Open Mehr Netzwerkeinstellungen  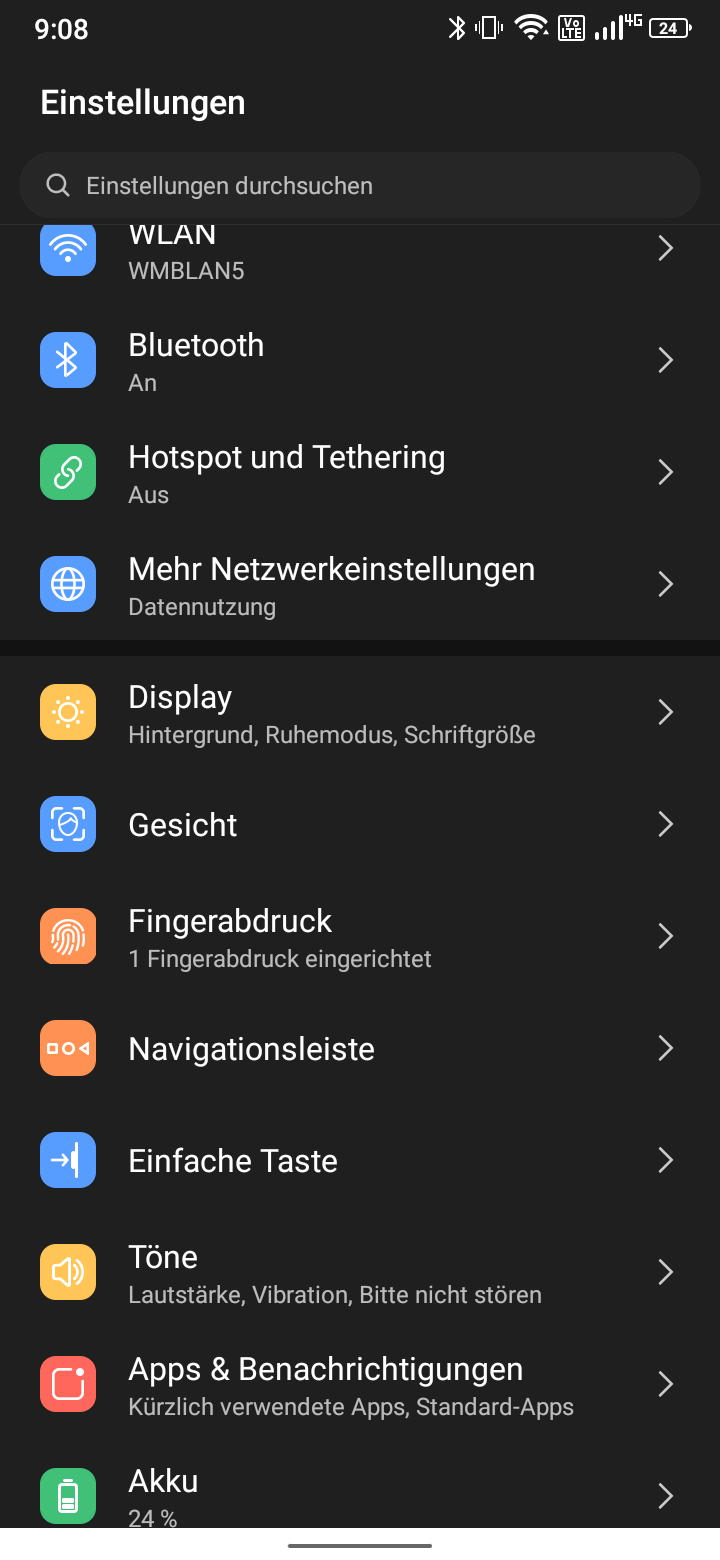pyautogui.click(x=360, y=584)
